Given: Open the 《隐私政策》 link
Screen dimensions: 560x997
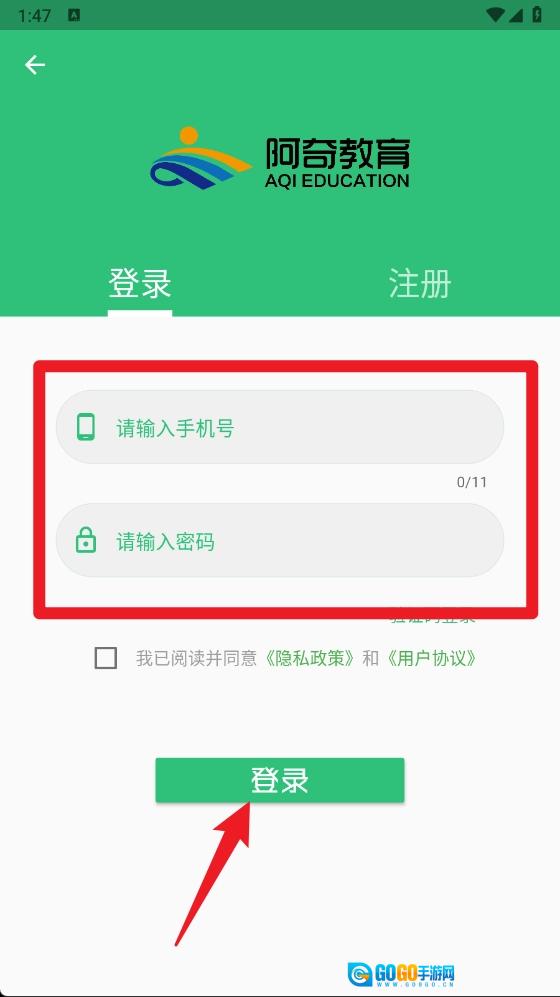Looking at the screenshot, I should click(x=310, y=658).
